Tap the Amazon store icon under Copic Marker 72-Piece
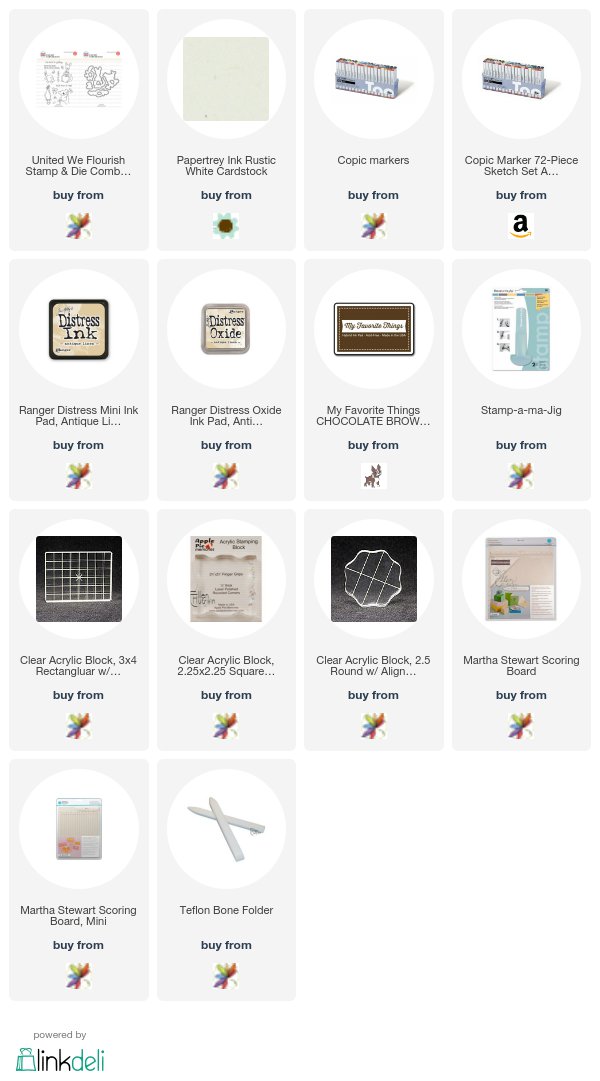Image resolution: width=600 pixels, height=1081 pixels. pyautogui.click(x=521, y=226)
